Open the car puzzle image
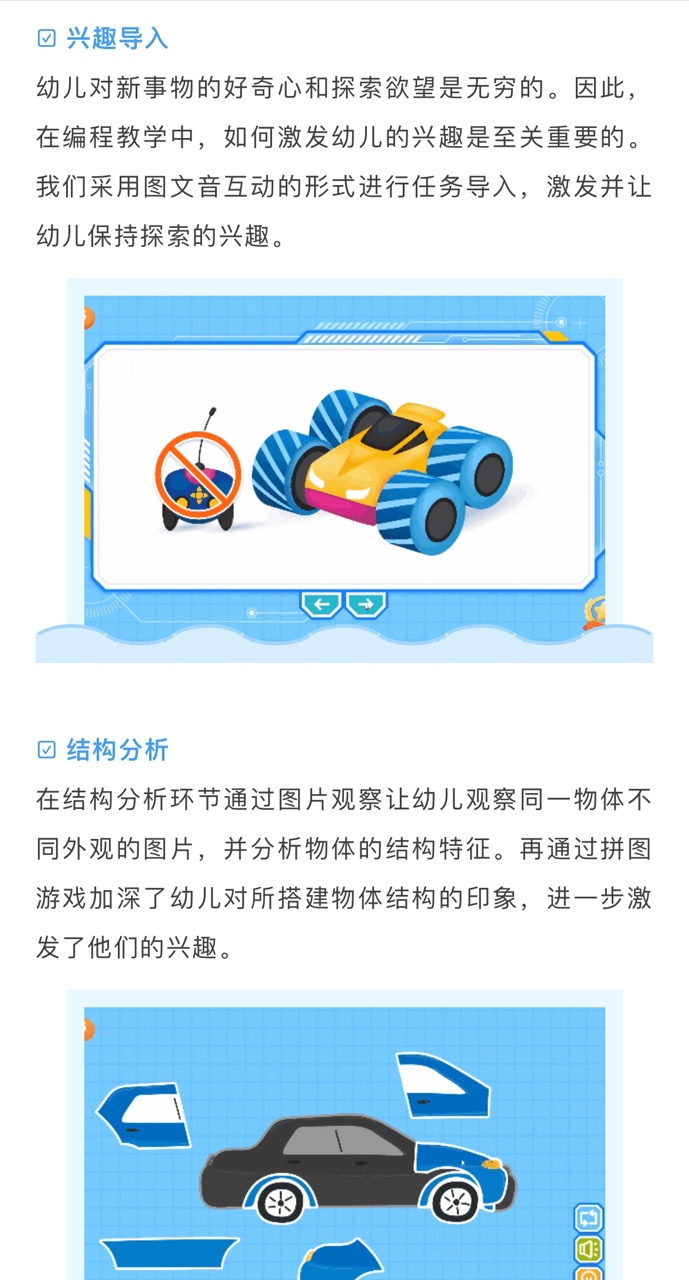This screenshot has height=1280, width=689. pos(344,1140)
